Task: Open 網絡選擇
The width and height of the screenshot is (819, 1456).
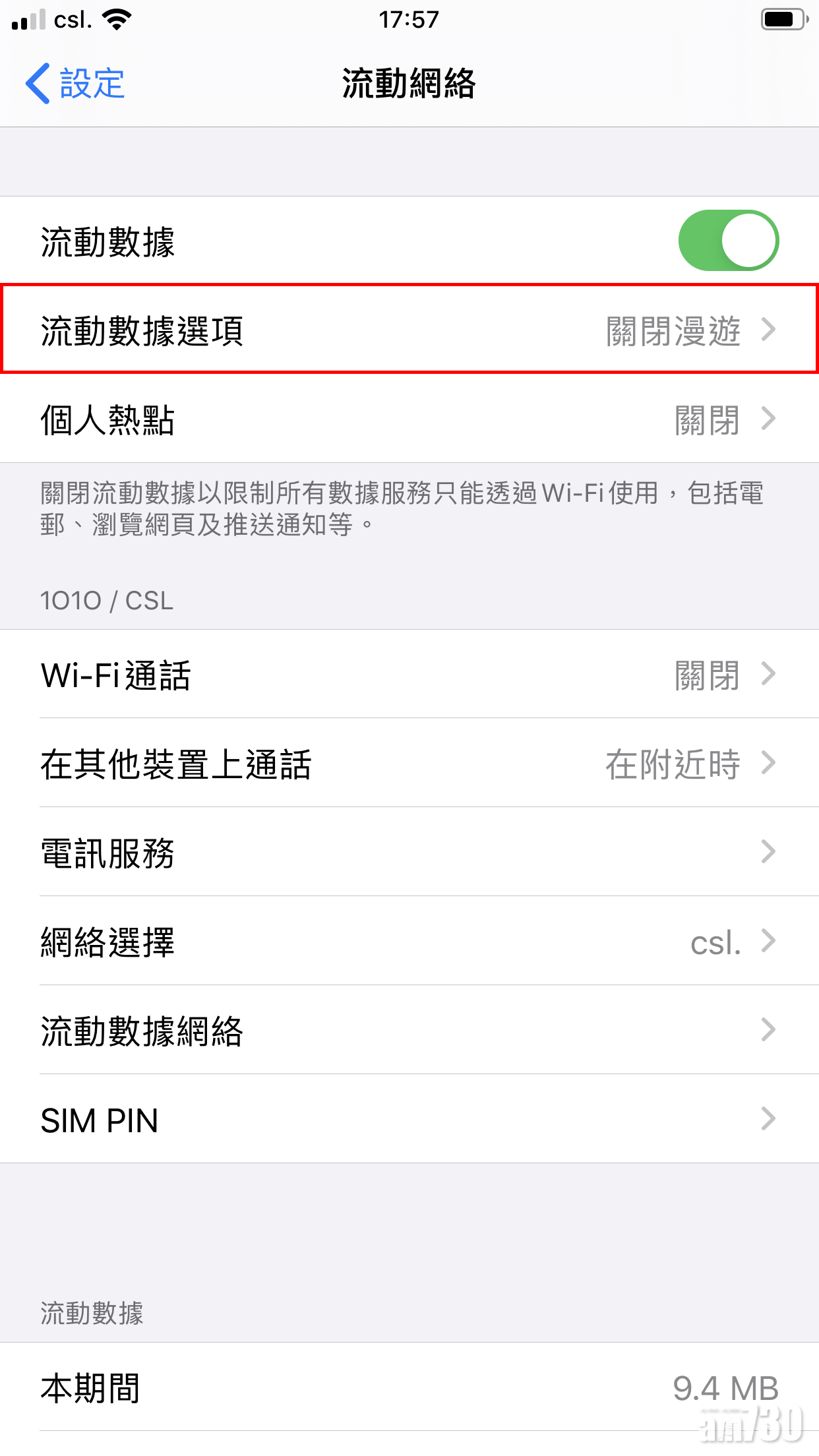Action: click(409, 942)
